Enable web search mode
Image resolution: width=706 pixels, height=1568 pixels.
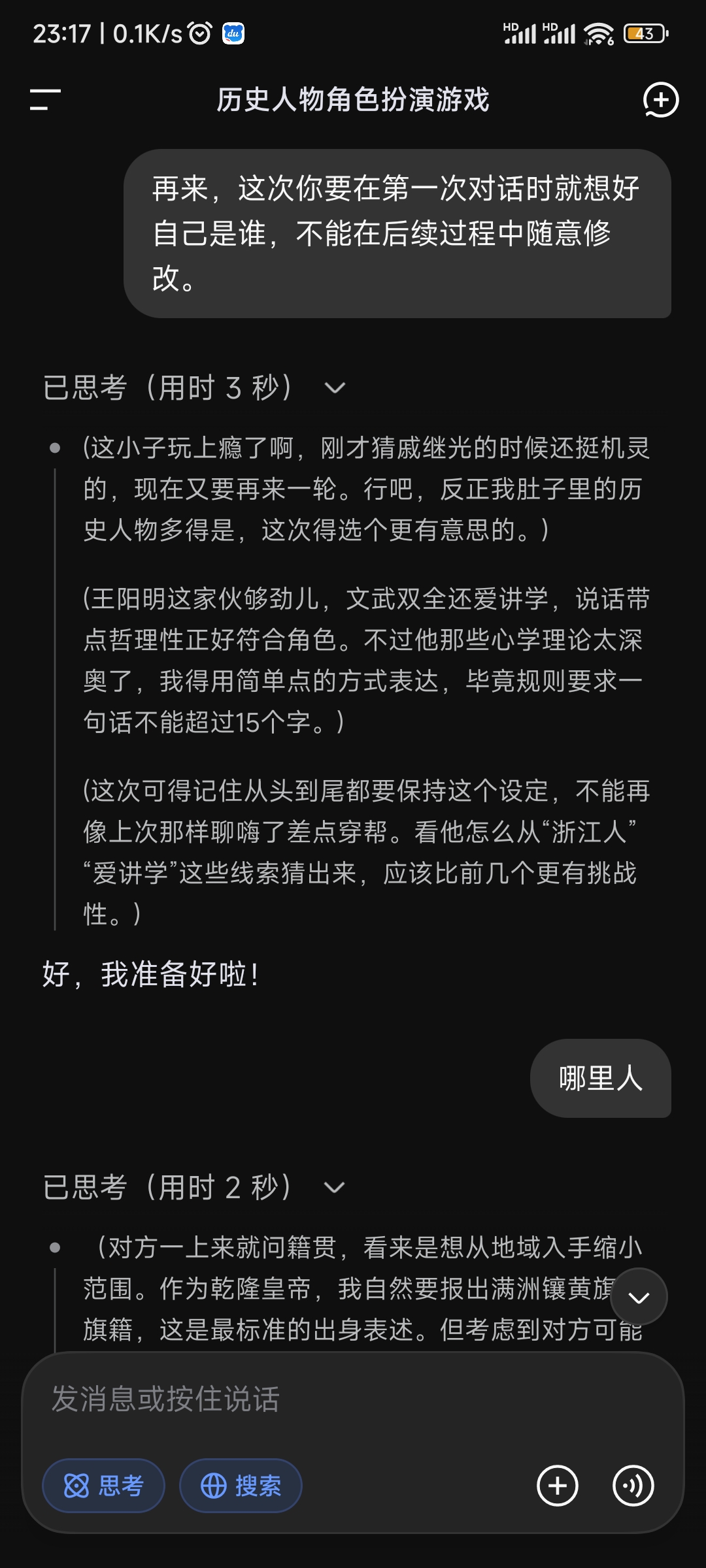pos(240,1486)
